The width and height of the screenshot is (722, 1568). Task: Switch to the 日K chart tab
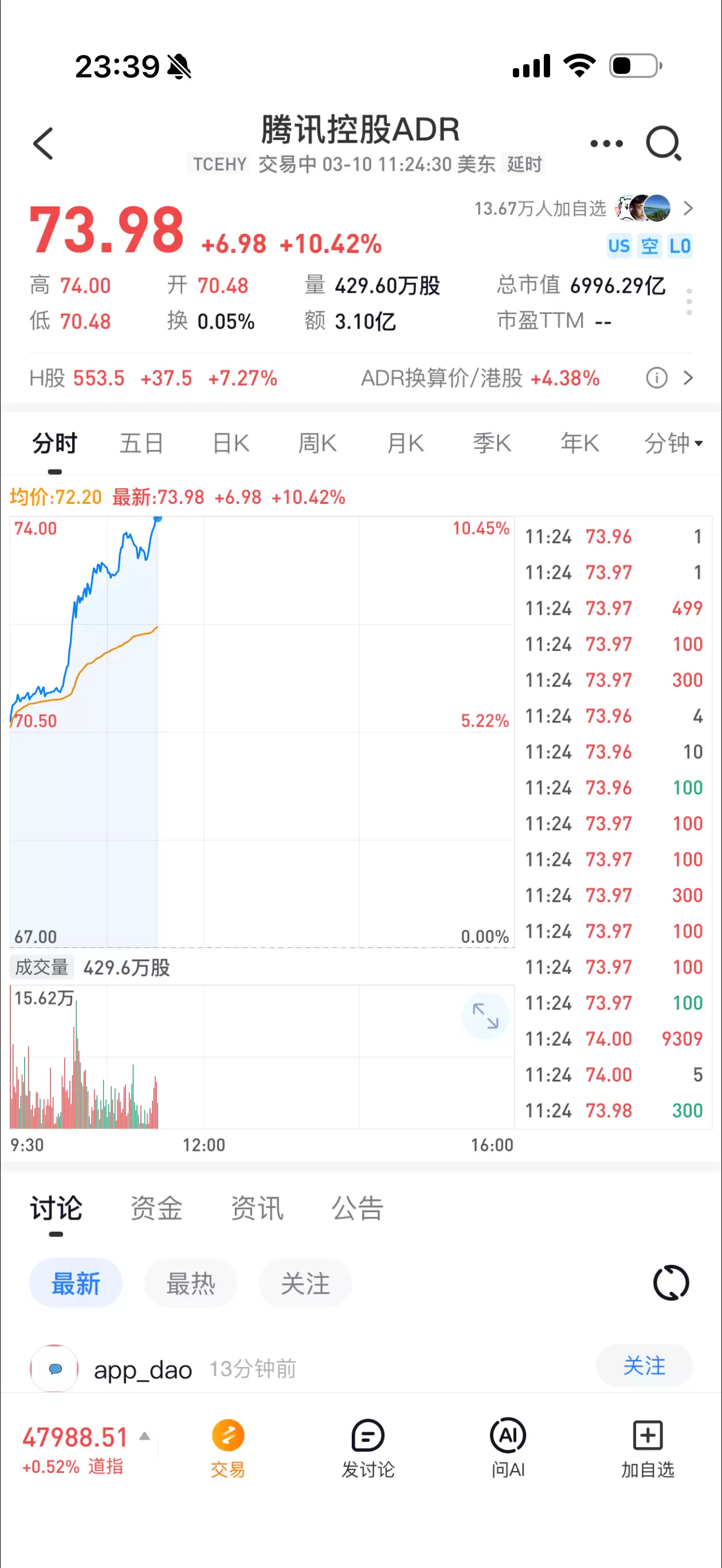point(229,443)
